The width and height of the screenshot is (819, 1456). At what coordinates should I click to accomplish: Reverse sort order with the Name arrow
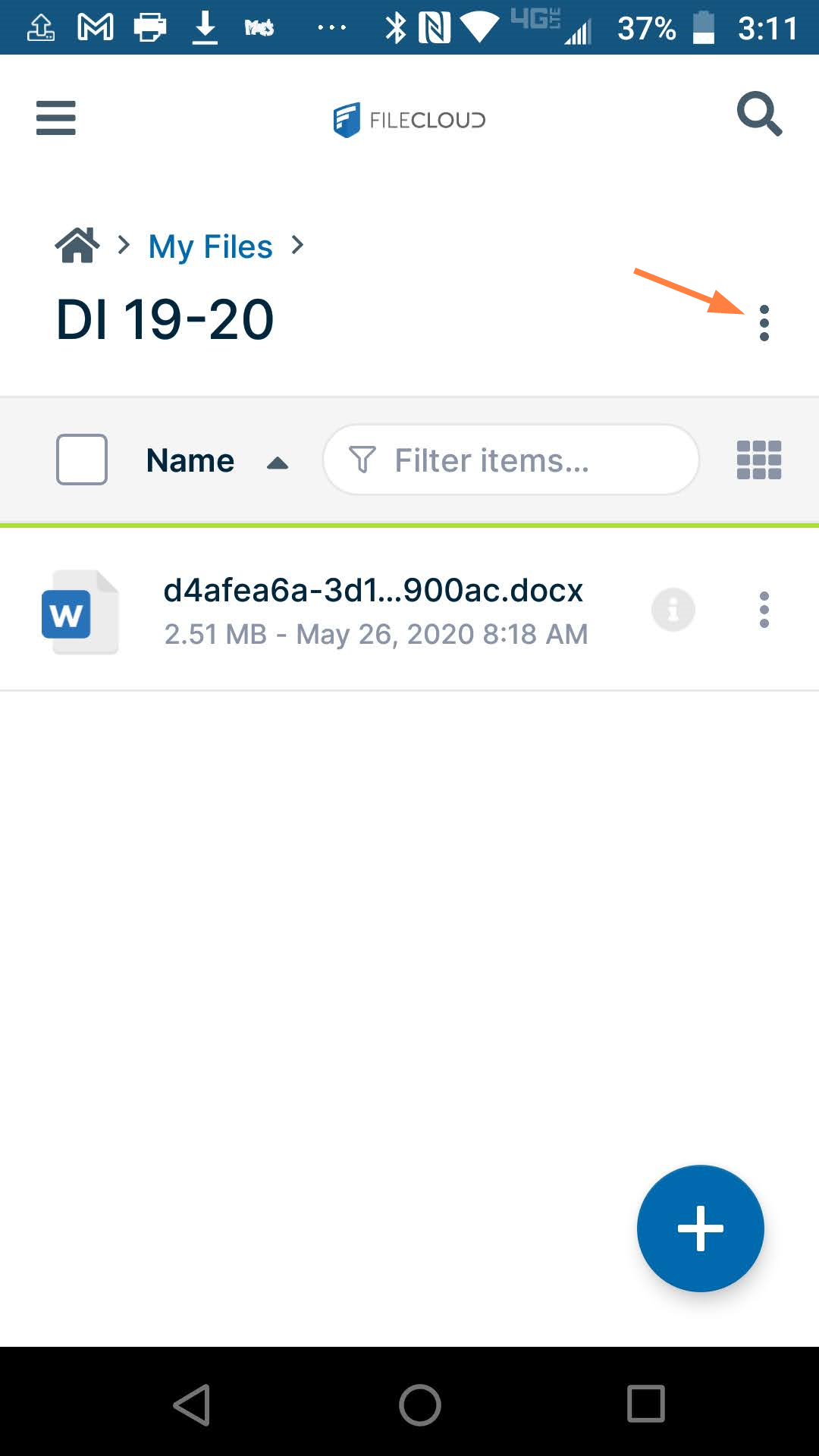pos(278,461)
